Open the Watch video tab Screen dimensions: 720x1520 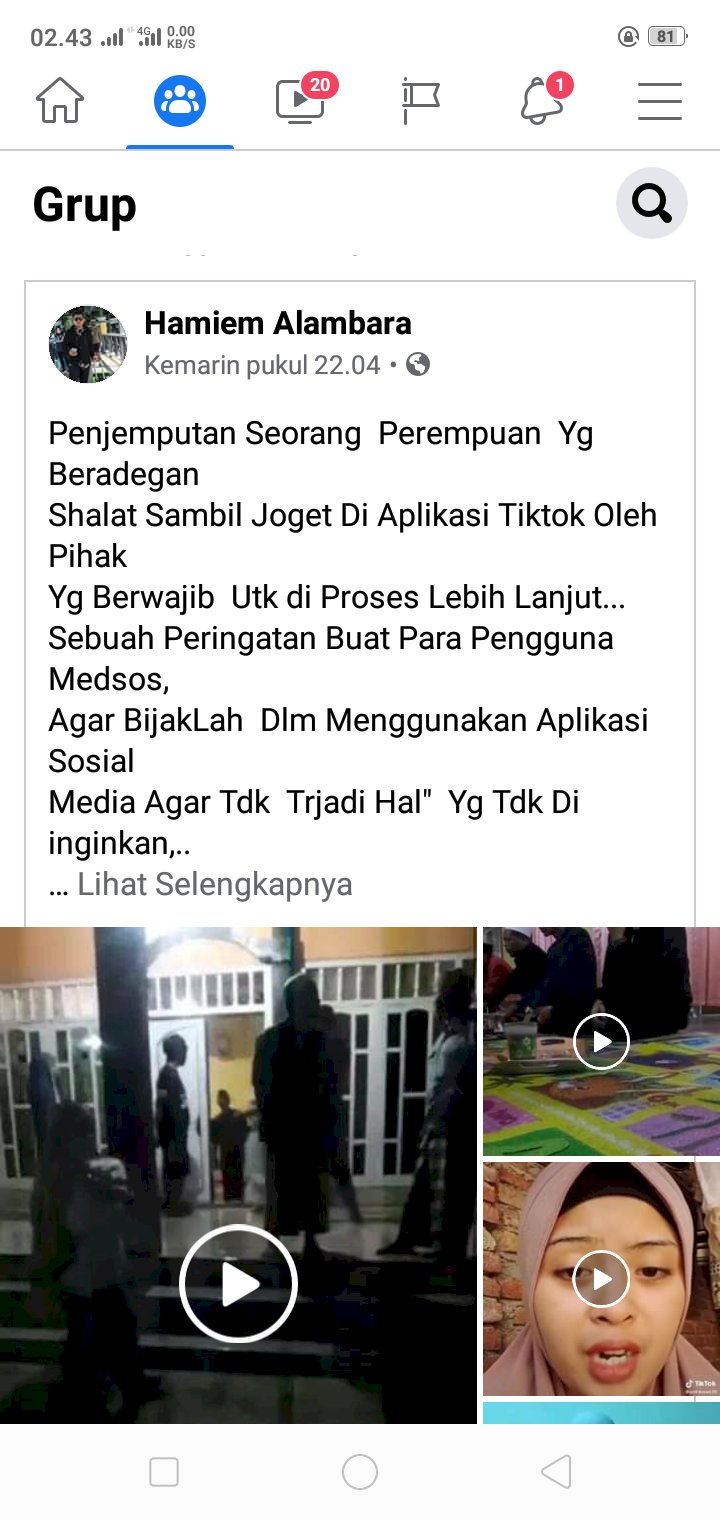click(x=300, y=101)
